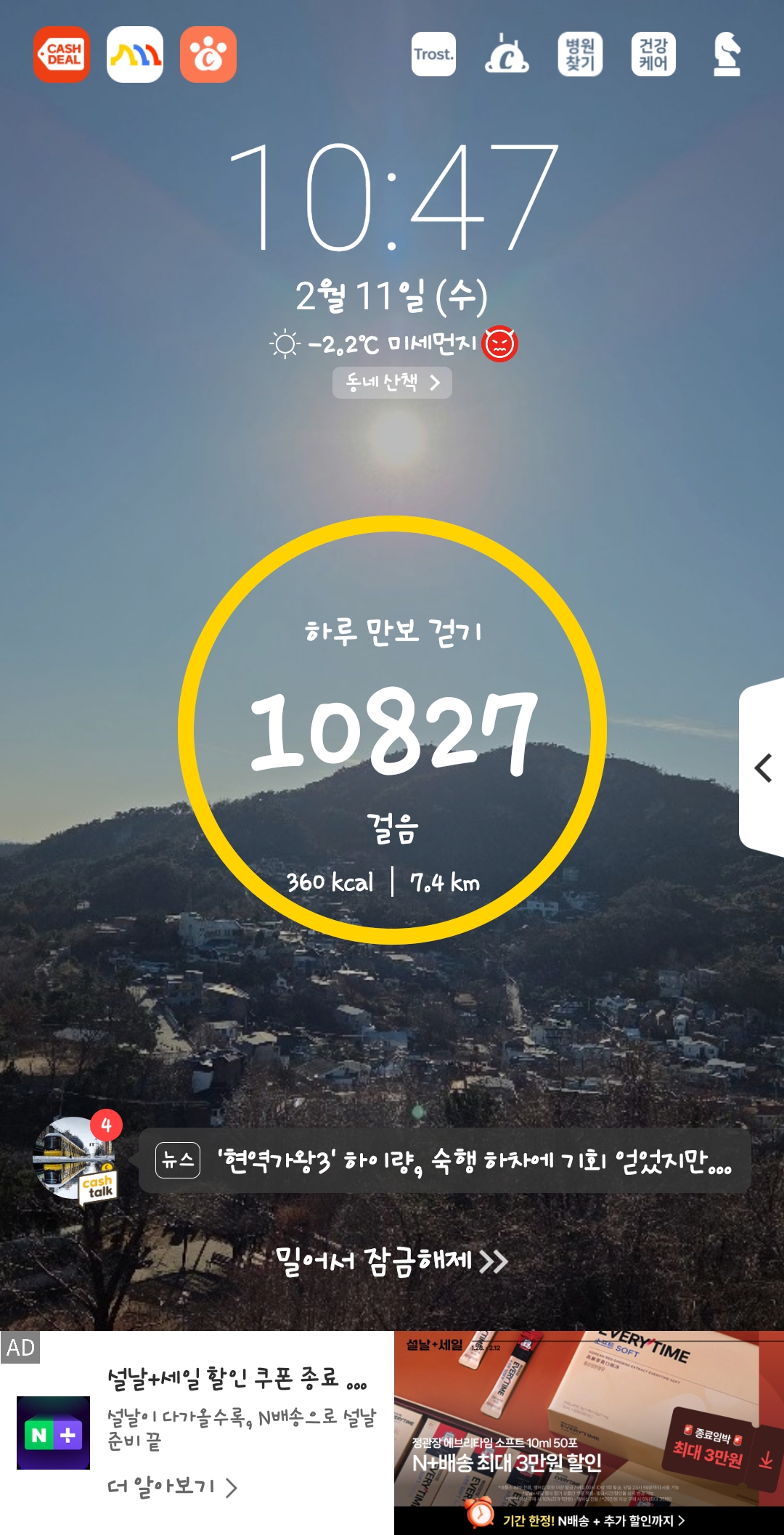Viewport: 784px width, 1535px height.
Task: Open the C roulette icon shortcut
Action: coord(507,54)
